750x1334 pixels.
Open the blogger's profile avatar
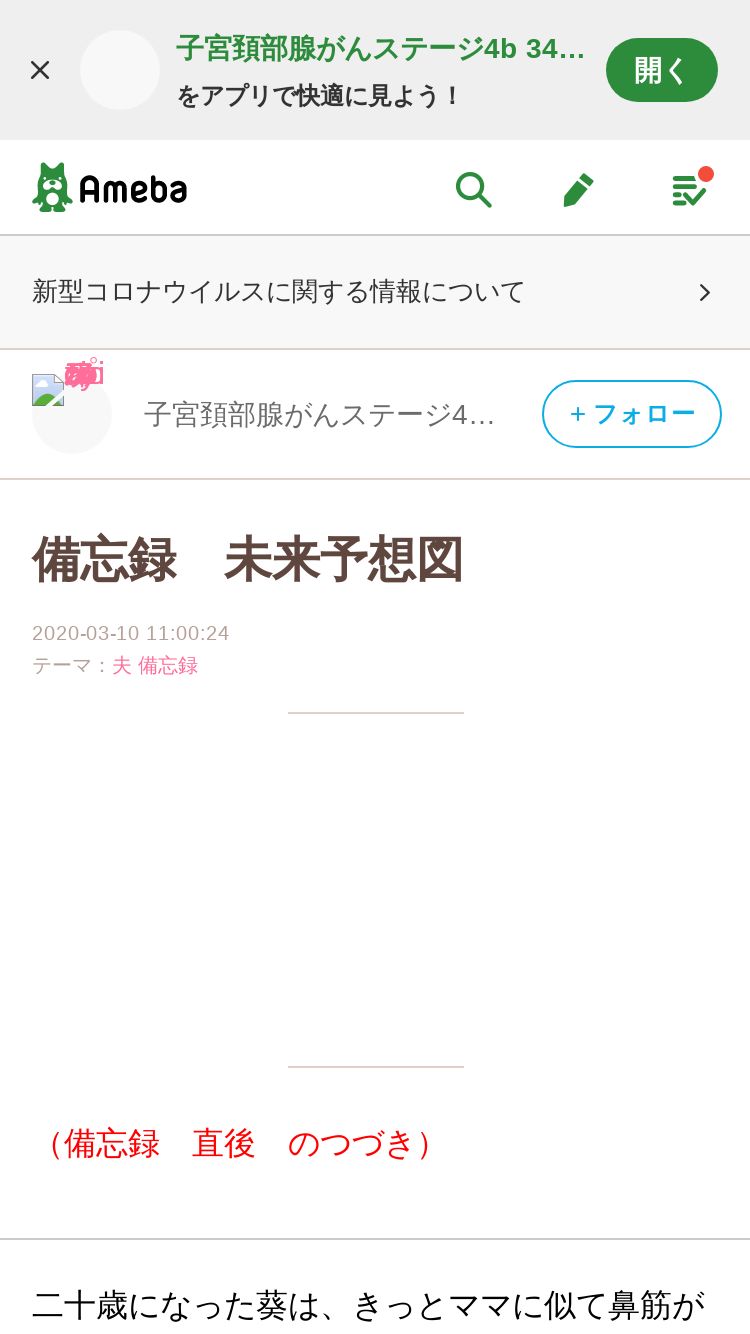72,414
